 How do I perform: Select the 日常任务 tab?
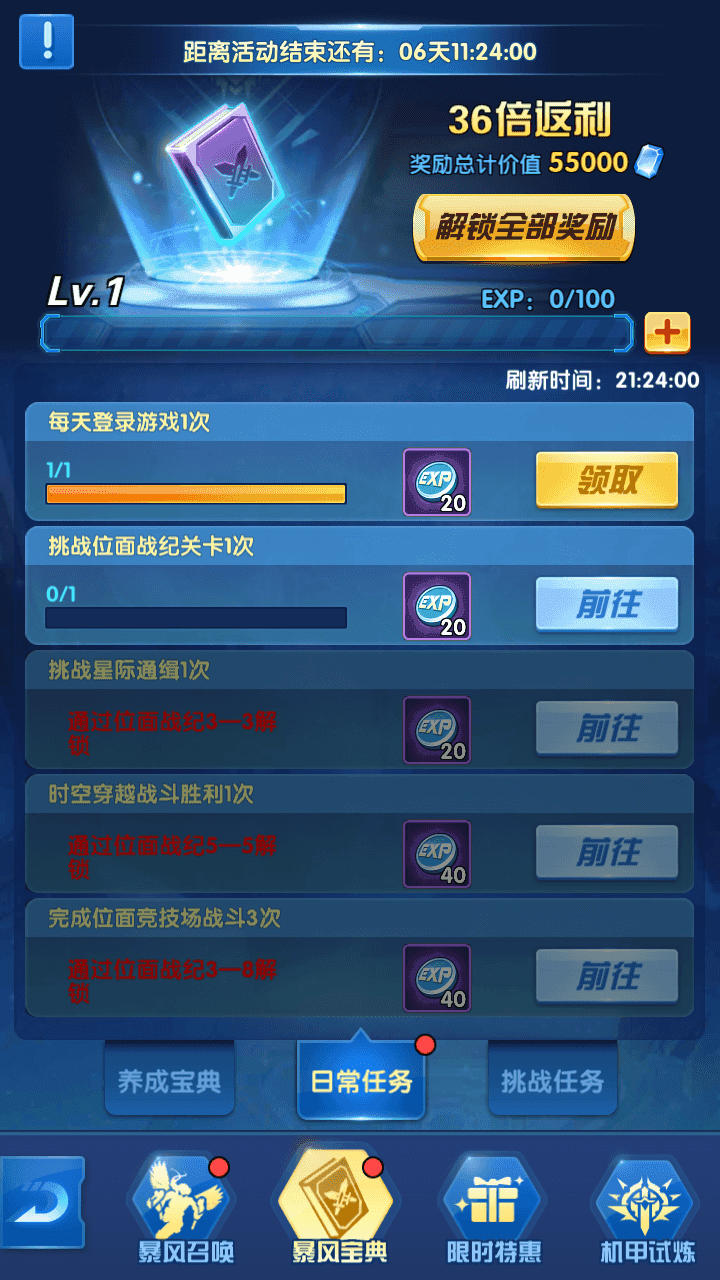pos(361,1081)
